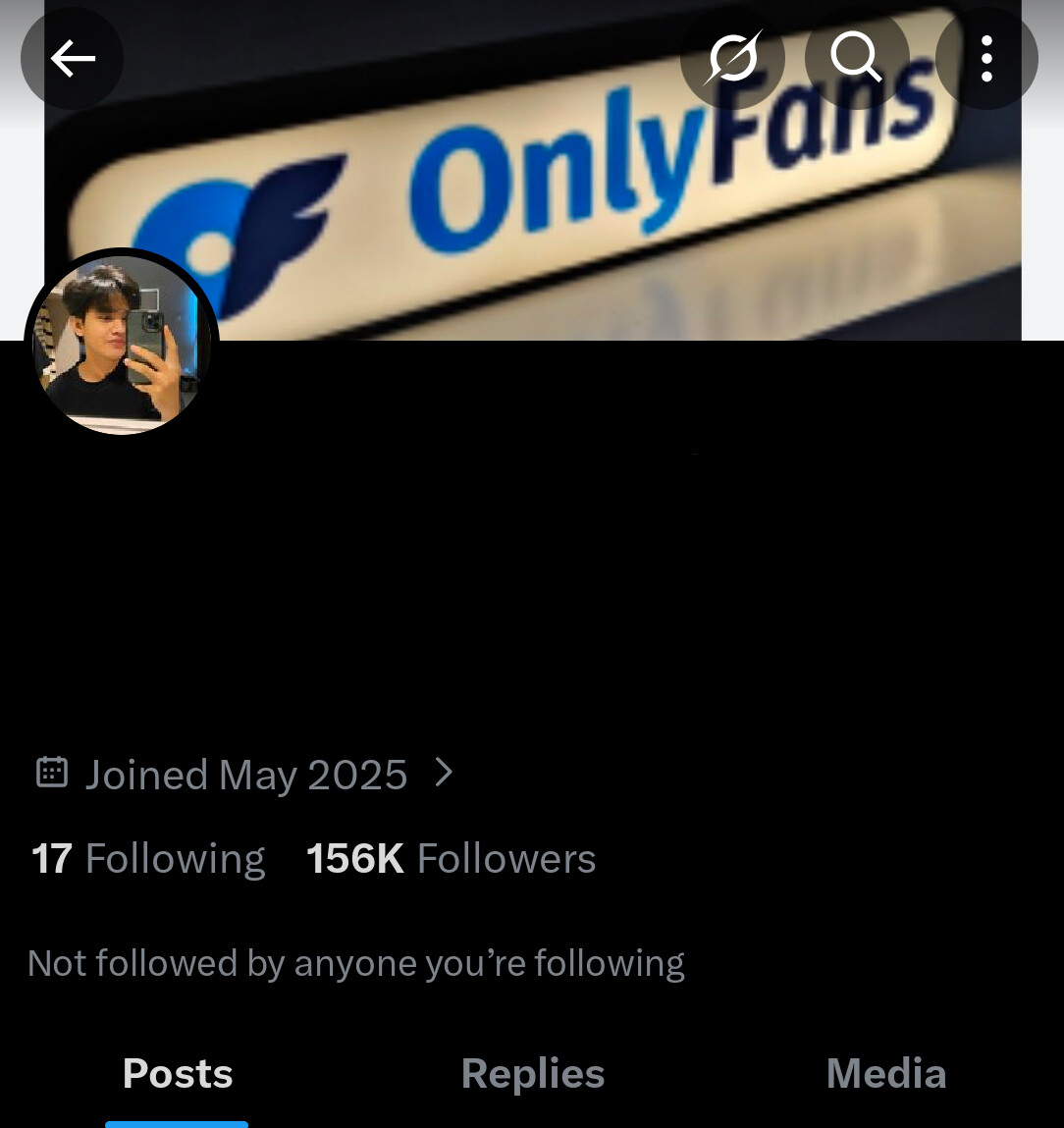View the 156K Followers list

coord(451,859)
